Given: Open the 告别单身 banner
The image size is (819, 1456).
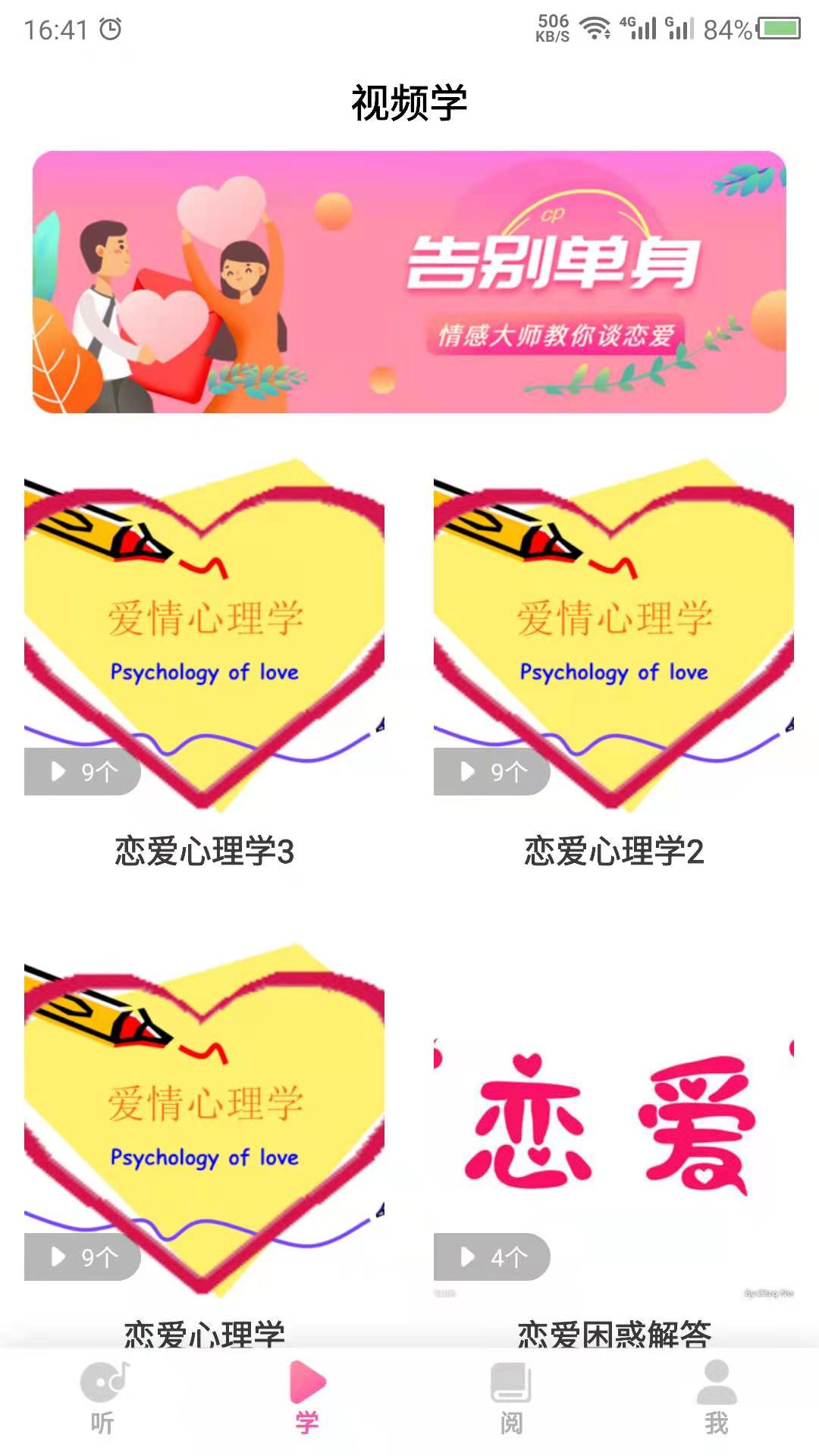Looking at the screenshot, I should 409,282.
